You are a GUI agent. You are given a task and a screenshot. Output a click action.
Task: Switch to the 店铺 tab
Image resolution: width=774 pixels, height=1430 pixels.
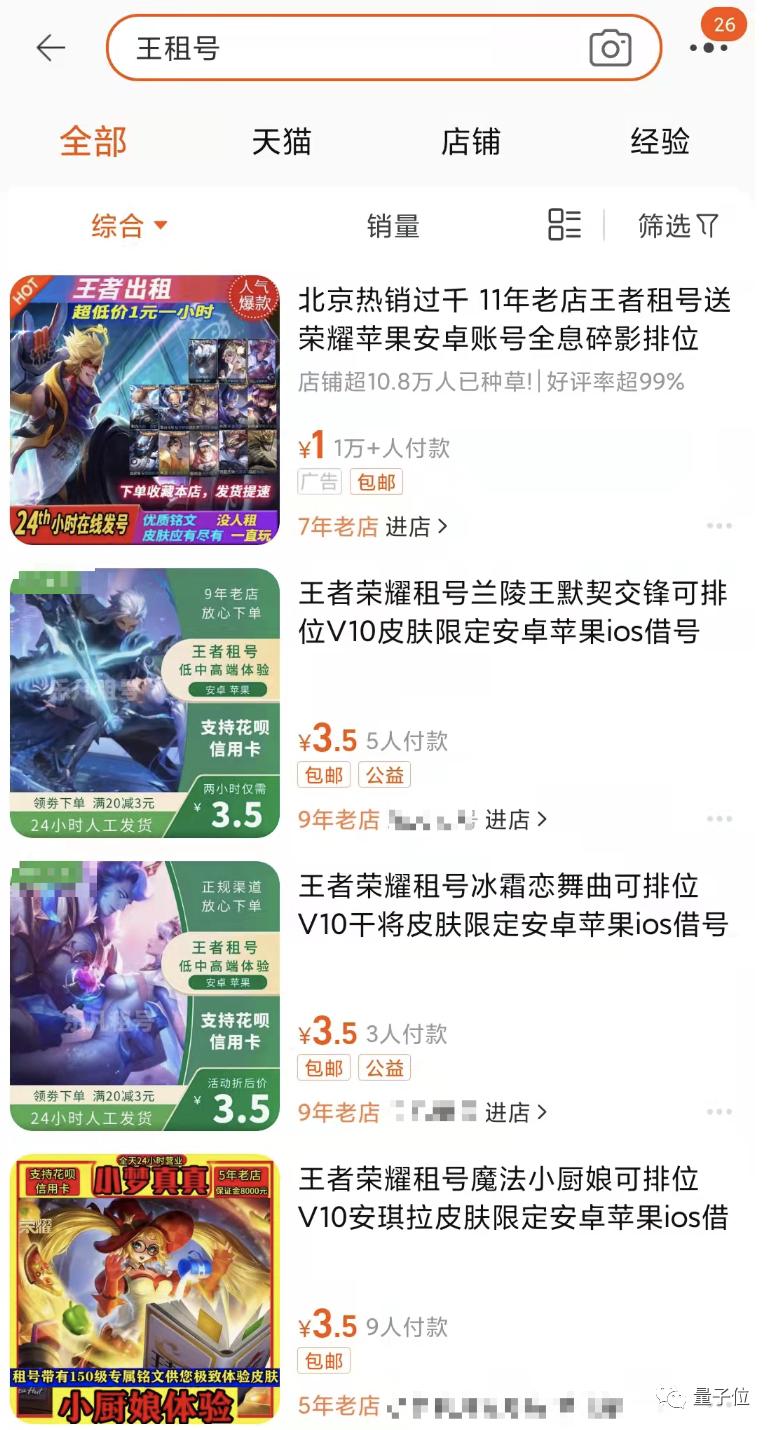[x=470, y=141]
